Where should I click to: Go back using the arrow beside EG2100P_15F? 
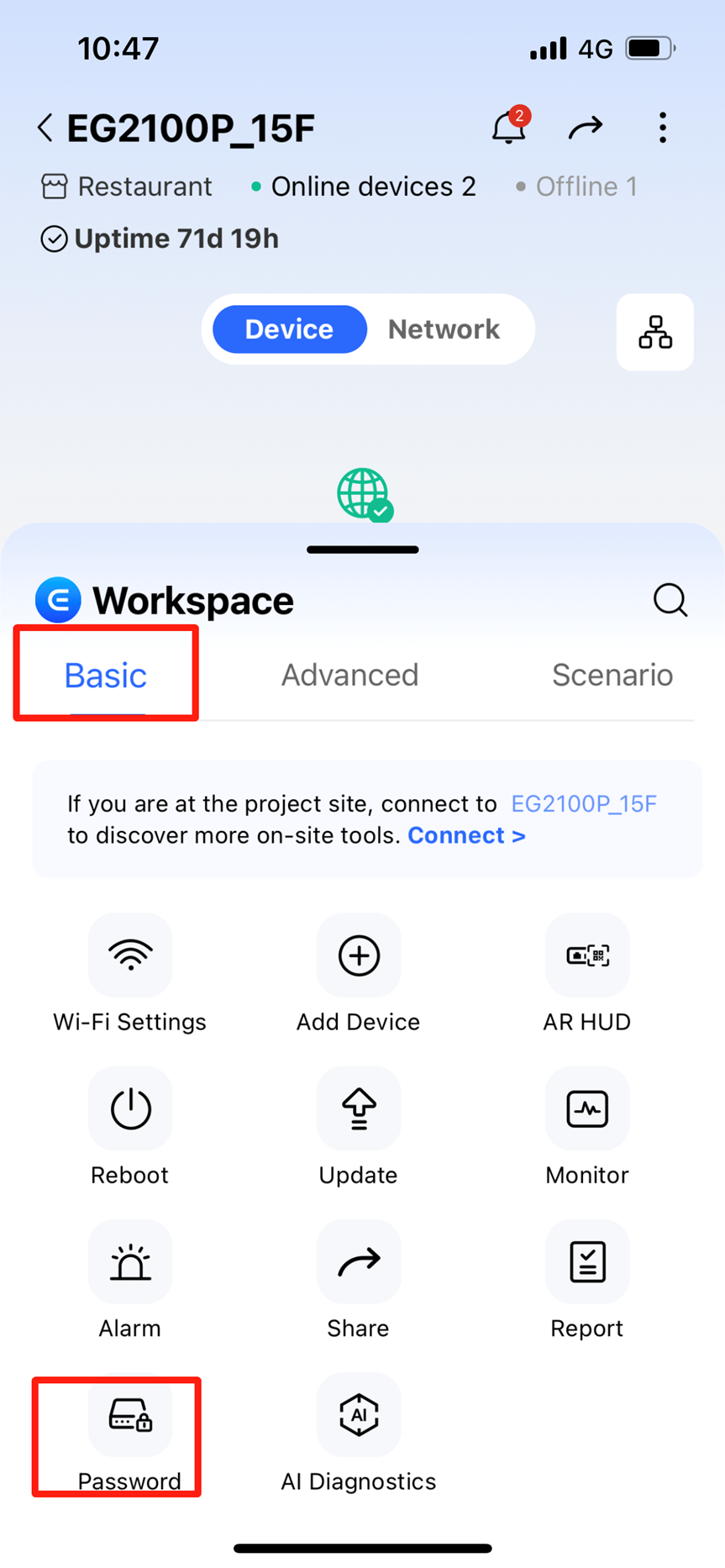[x=45, y=128]
